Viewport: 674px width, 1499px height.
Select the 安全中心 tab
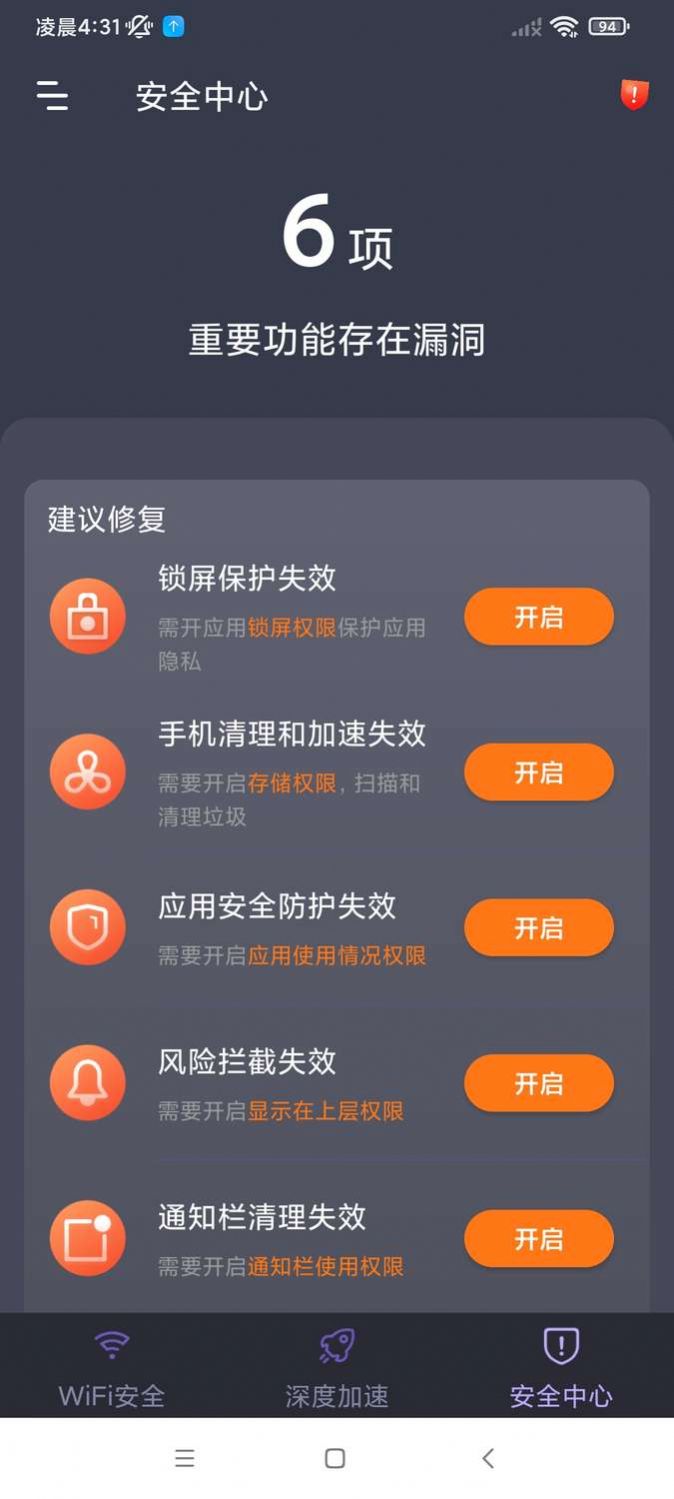pyautogui.click(x=561, y=1367)
